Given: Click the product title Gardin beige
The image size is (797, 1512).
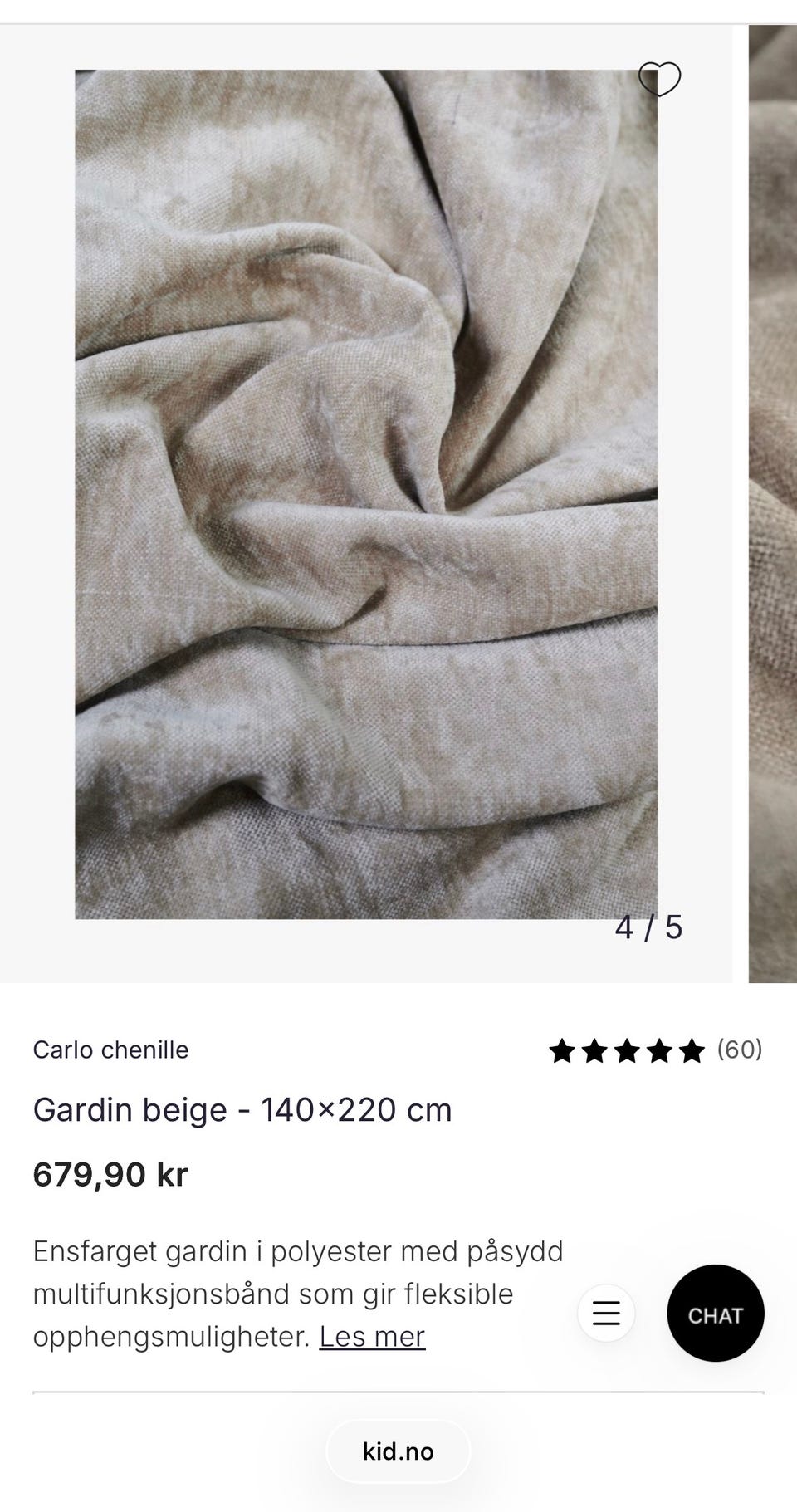Looking at the screenshot, I should 242,1109.
